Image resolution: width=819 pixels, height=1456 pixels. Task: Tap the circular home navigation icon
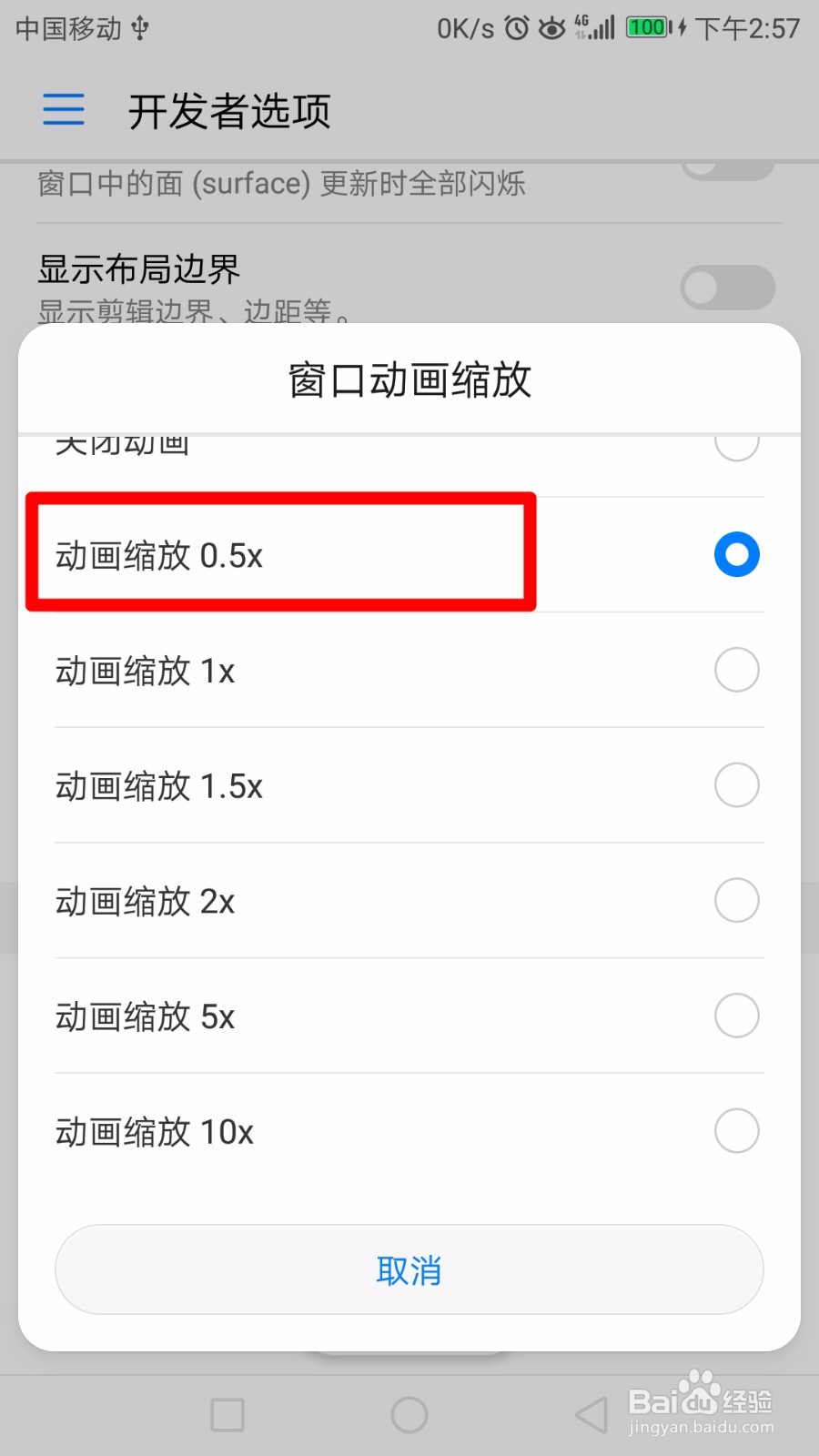click(409, 1414)
